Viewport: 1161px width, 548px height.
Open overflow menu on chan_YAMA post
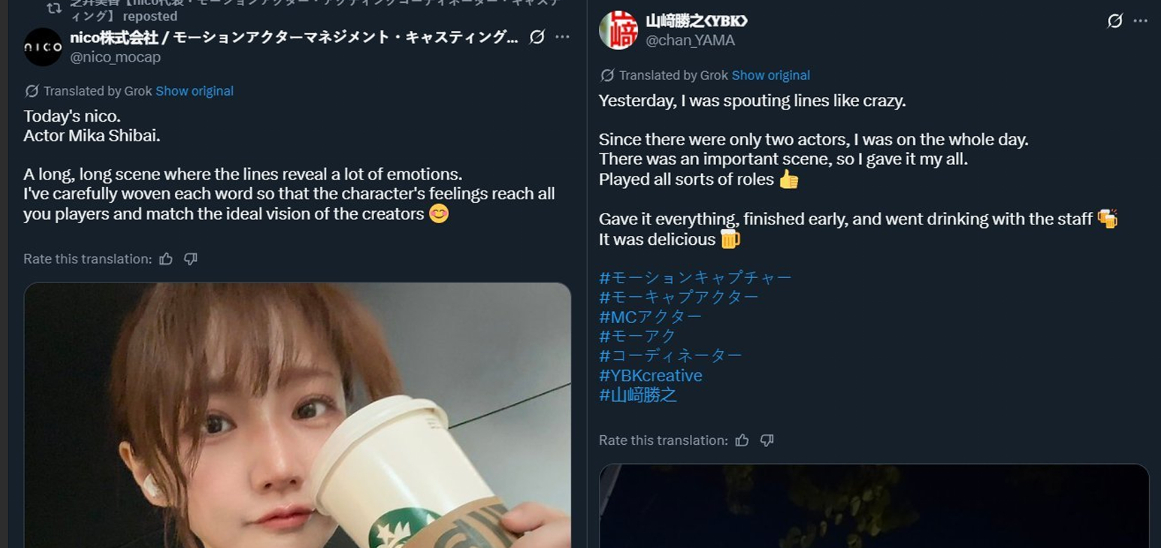click(1140, 21)
